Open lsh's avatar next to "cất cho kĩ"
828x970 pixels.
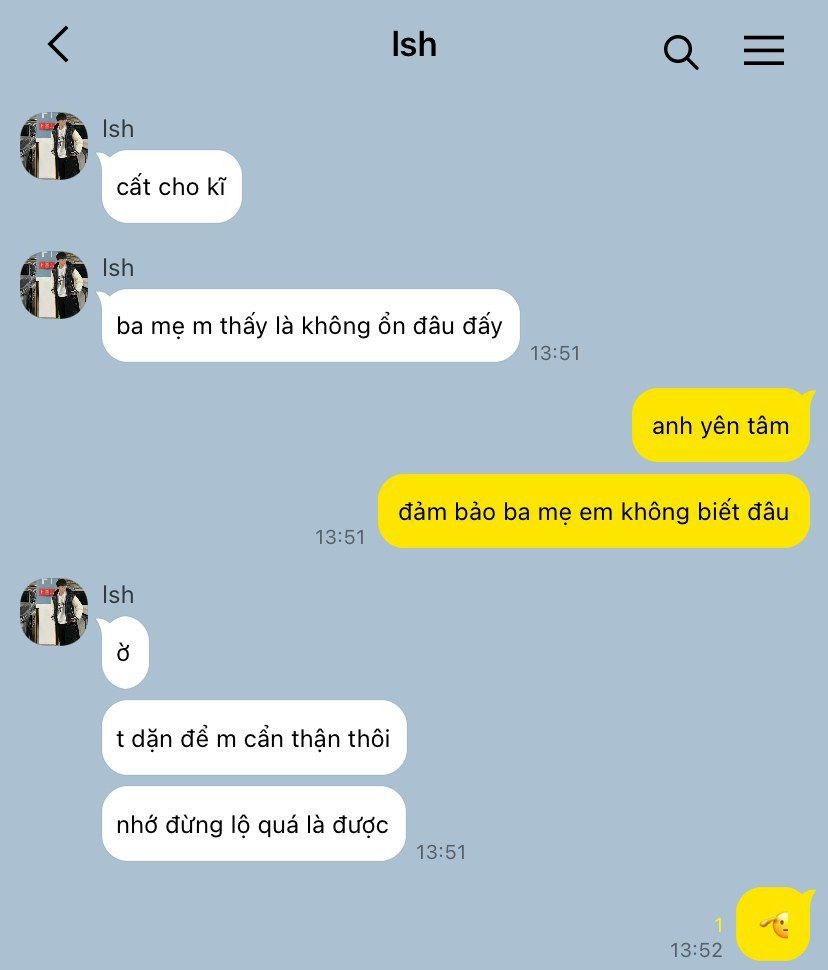click(54, 146)
